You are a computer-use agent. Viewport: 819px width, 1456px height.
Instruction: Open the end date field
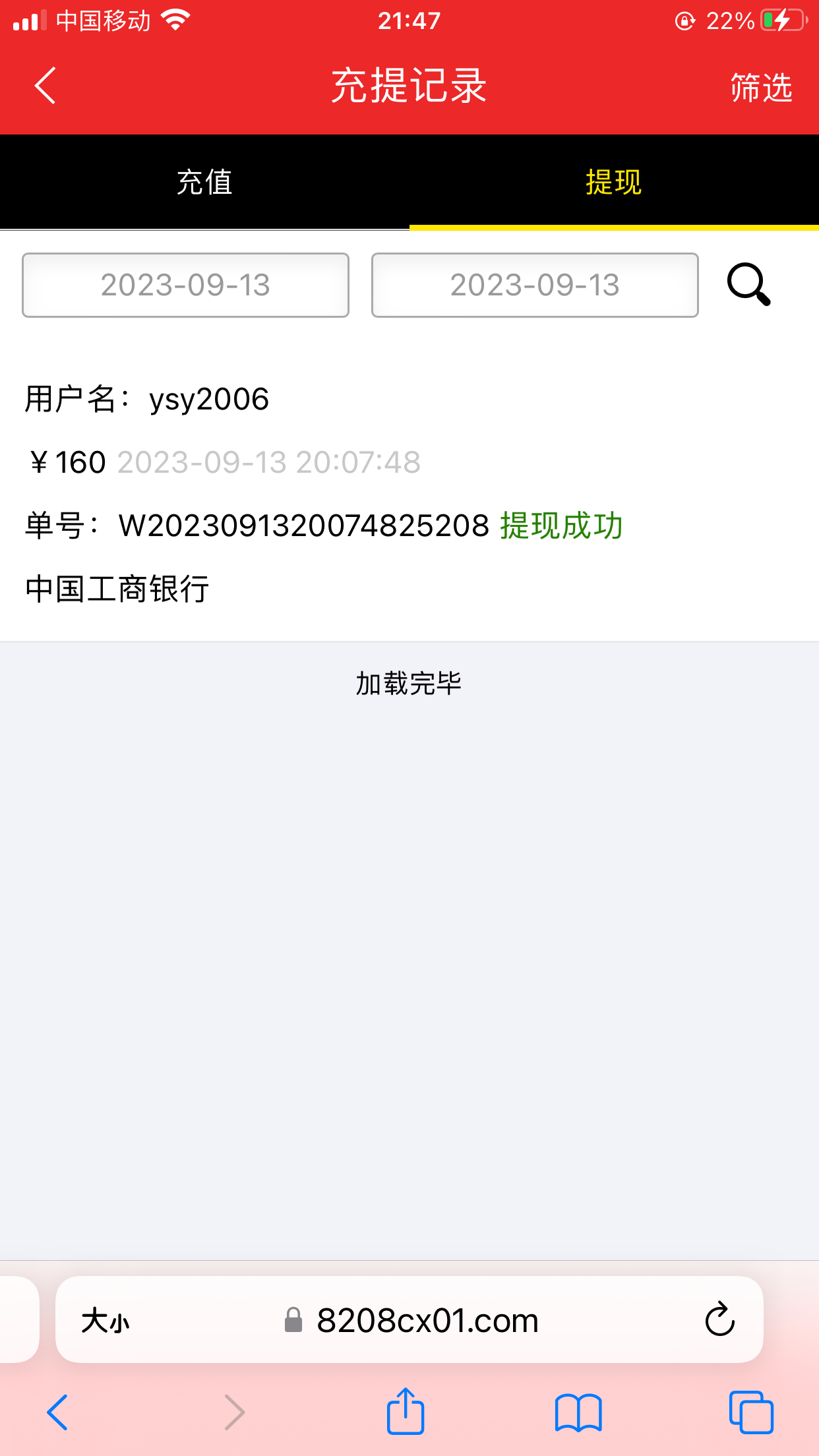(535, 285)
